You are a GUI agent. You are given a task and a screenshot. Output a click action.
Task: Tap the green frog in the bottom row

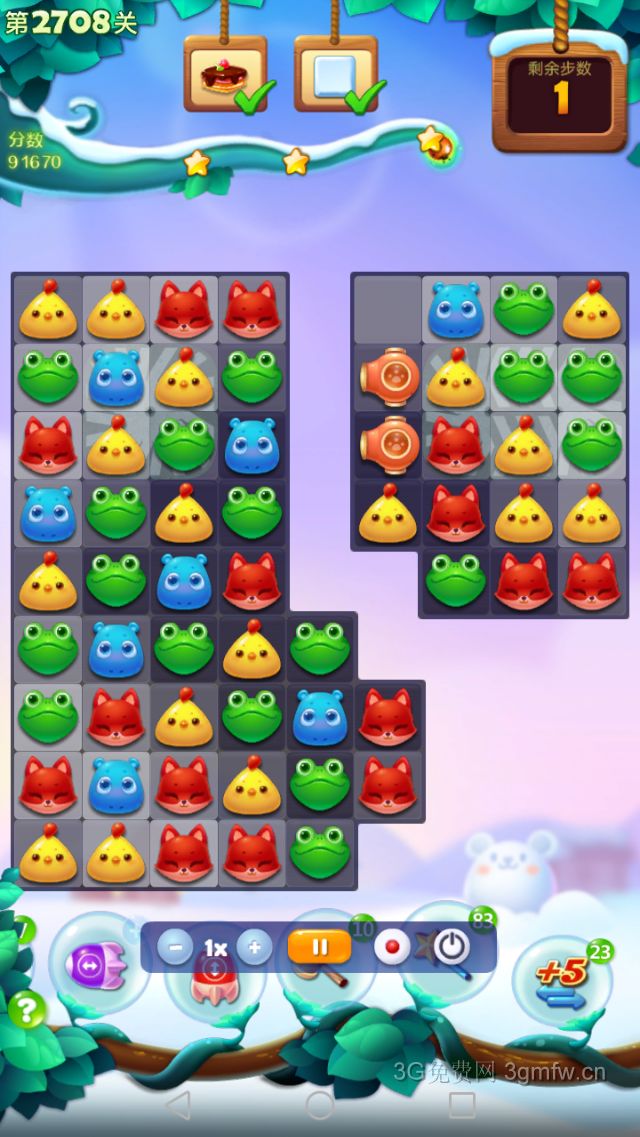point(320,852)
